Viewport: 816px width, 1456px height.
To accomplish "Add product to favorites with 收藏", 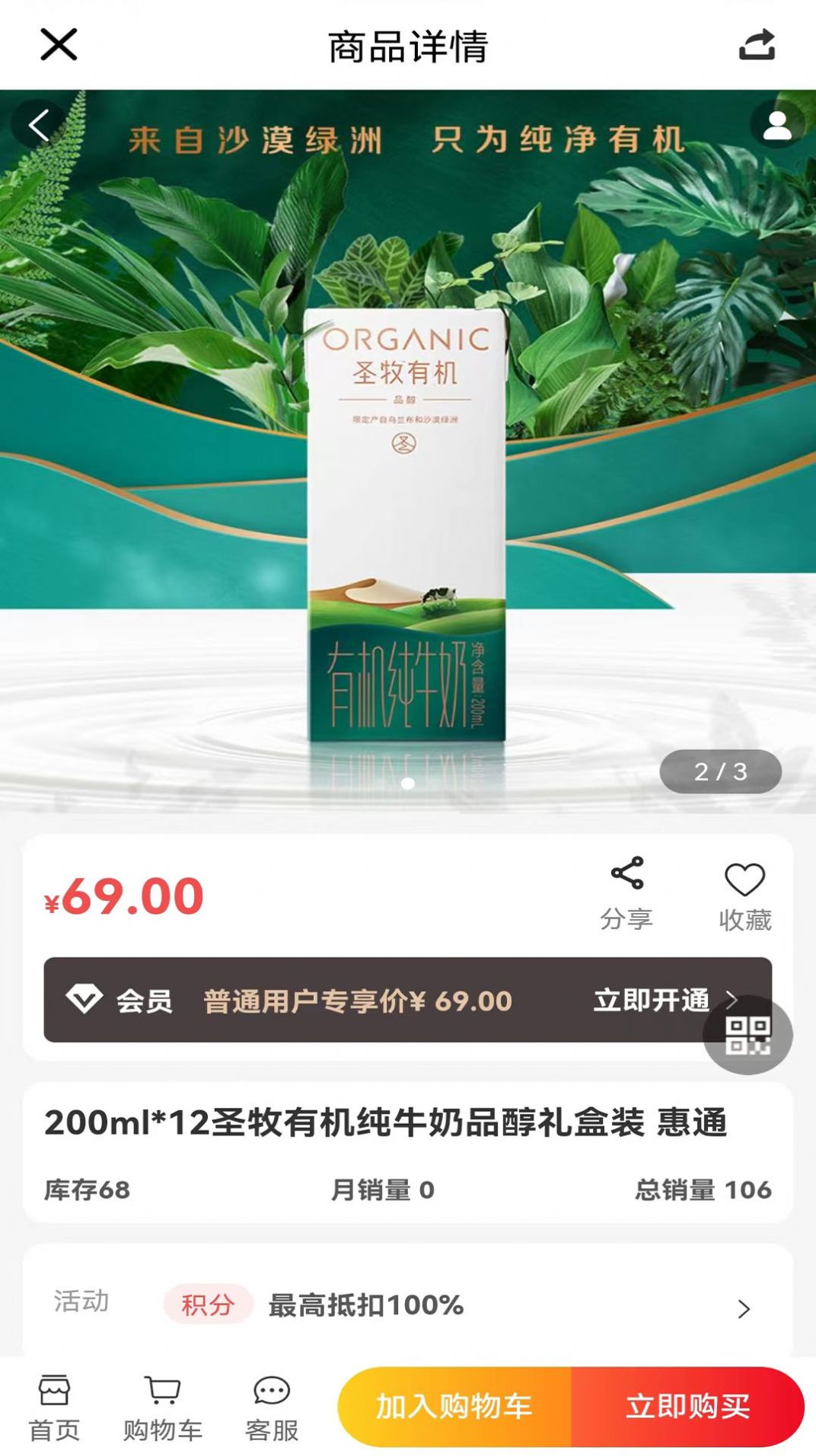I will (744, 896).
